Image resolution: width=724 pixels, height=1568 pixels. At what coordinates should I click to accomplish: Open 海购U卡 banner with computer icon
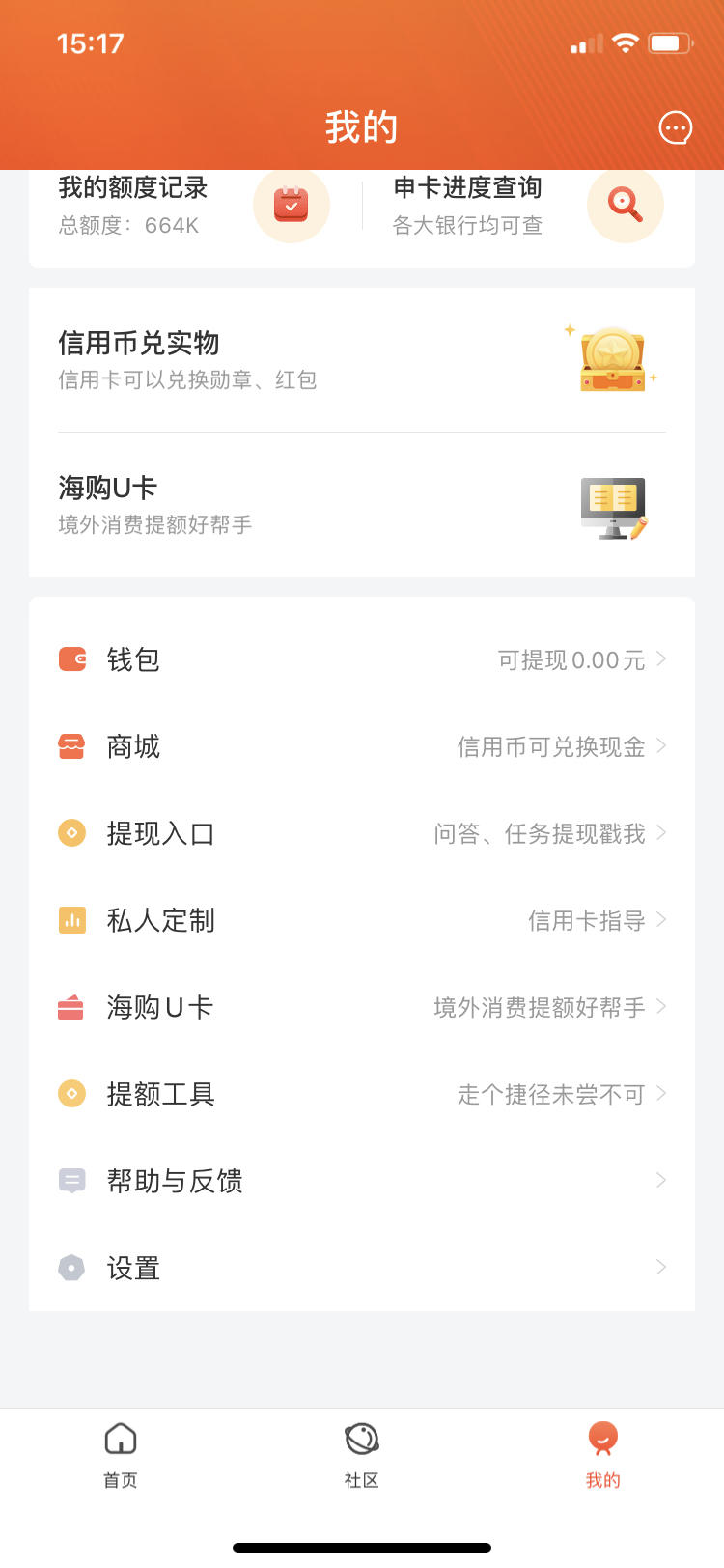point(362,505)
